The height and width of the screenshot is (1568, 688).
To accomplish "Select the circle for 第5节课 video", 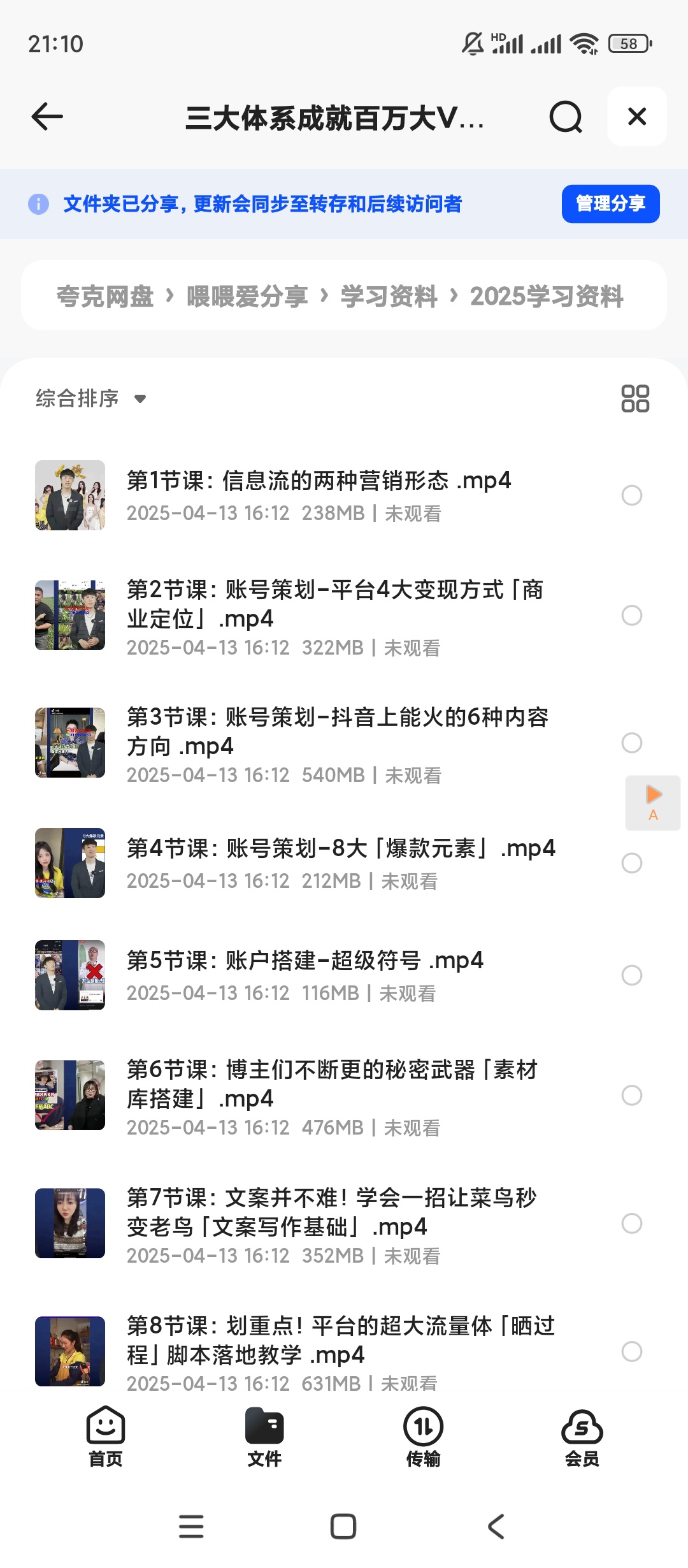I will pyautogui.click(x=632, y=975).
